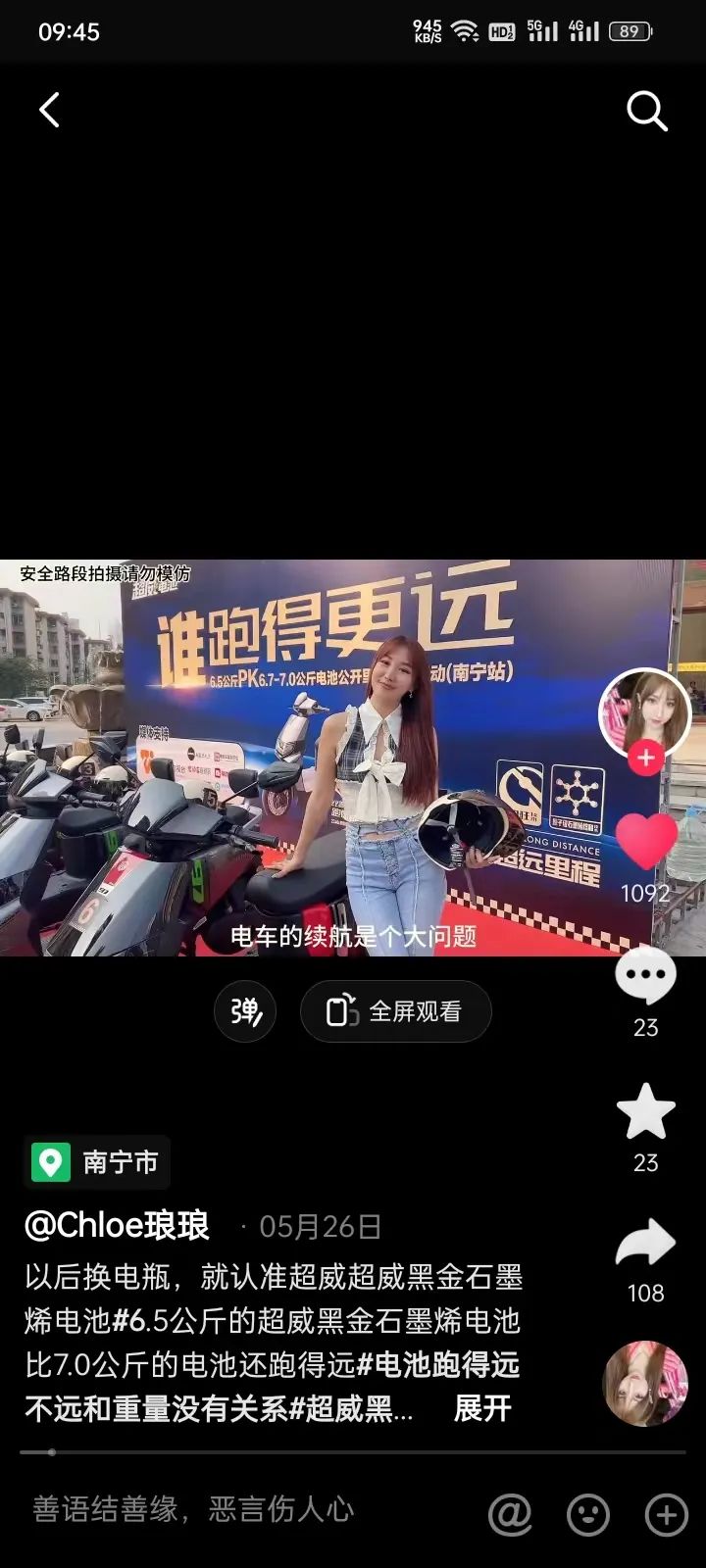Tap the comment field 善语结善缘
The height and width of the screenshot is (1568, 706).
click(194, 1509)
